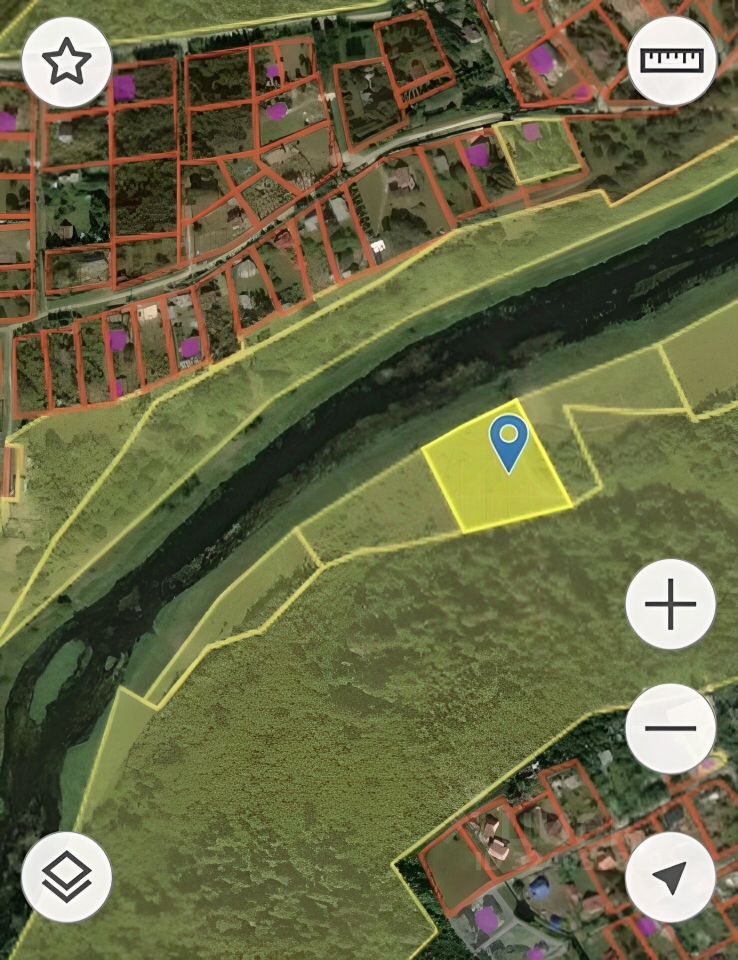Zoom out with the minus button
The height and width of the screenshot is (960, 738).
670,728
